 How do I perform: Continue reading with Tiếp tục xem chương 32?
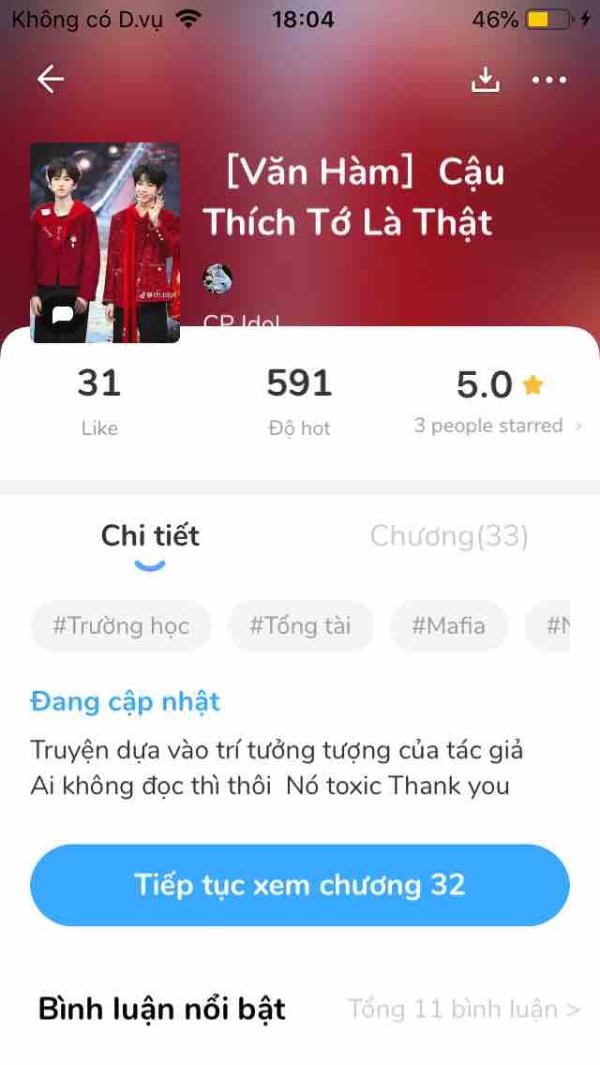[300, 885]
